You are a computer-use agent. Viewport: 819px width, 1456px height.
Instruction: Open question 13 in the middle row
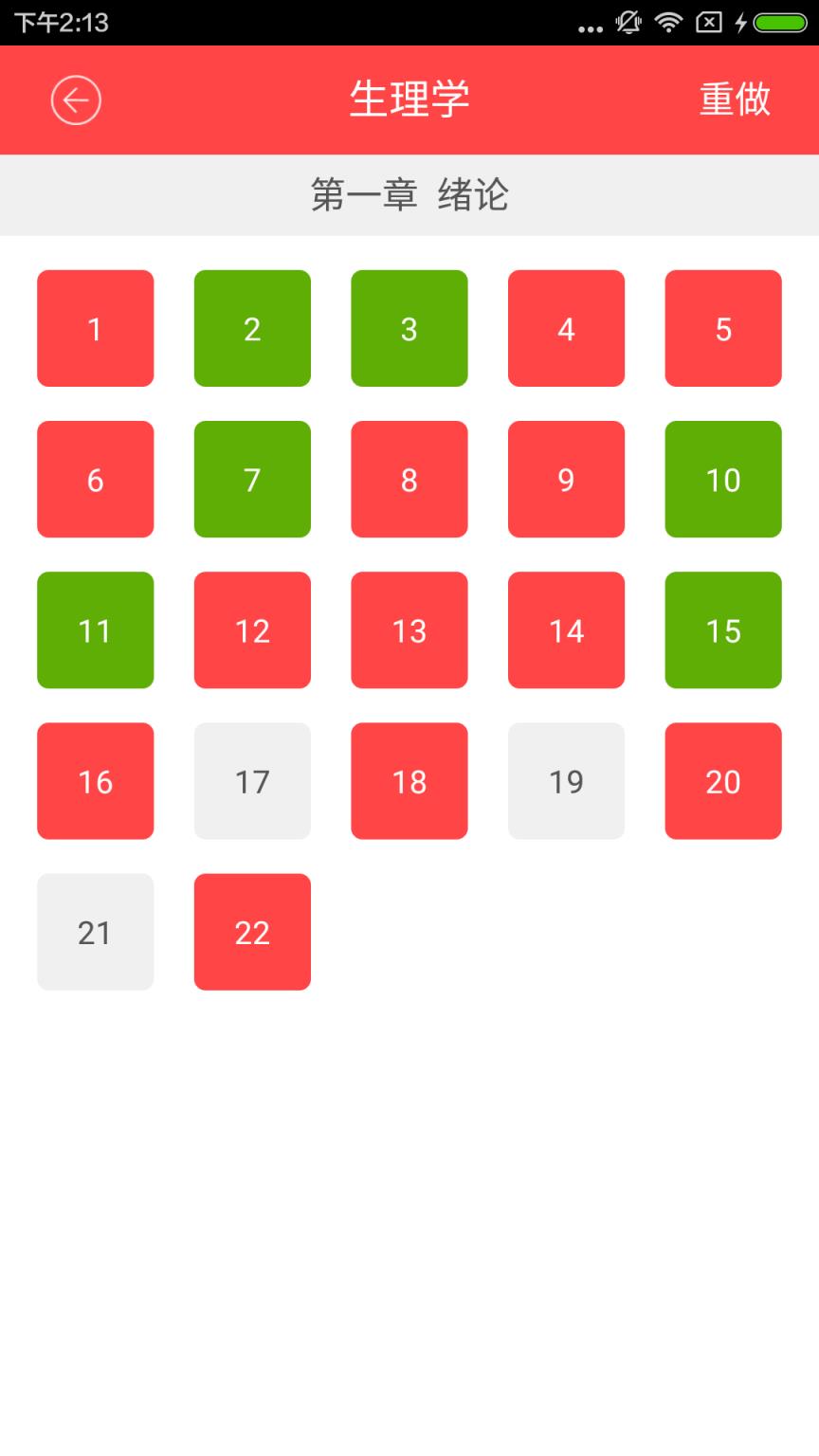point(409,629)
